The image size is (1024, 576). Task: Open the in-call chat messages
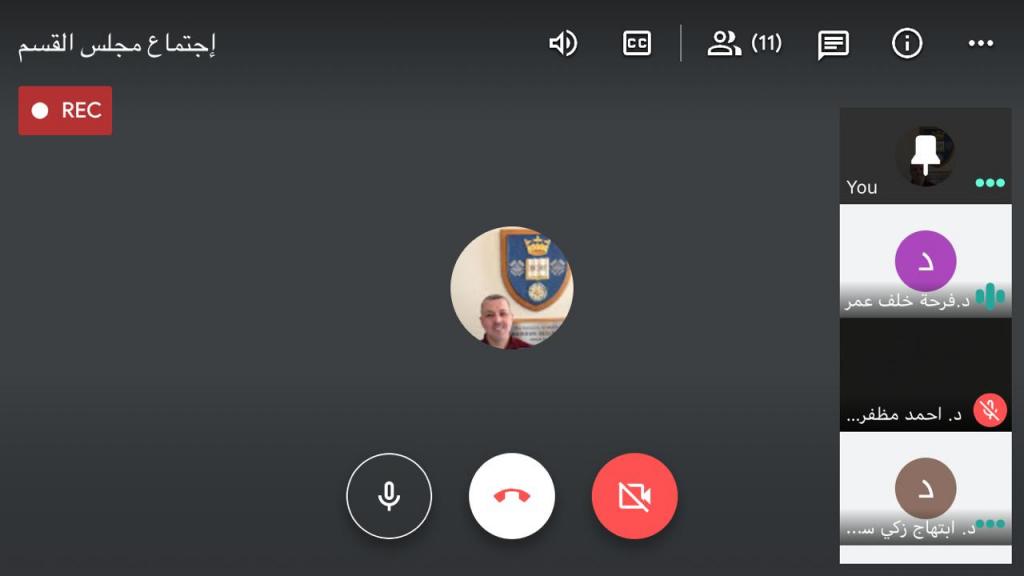(x=833, y=44)
